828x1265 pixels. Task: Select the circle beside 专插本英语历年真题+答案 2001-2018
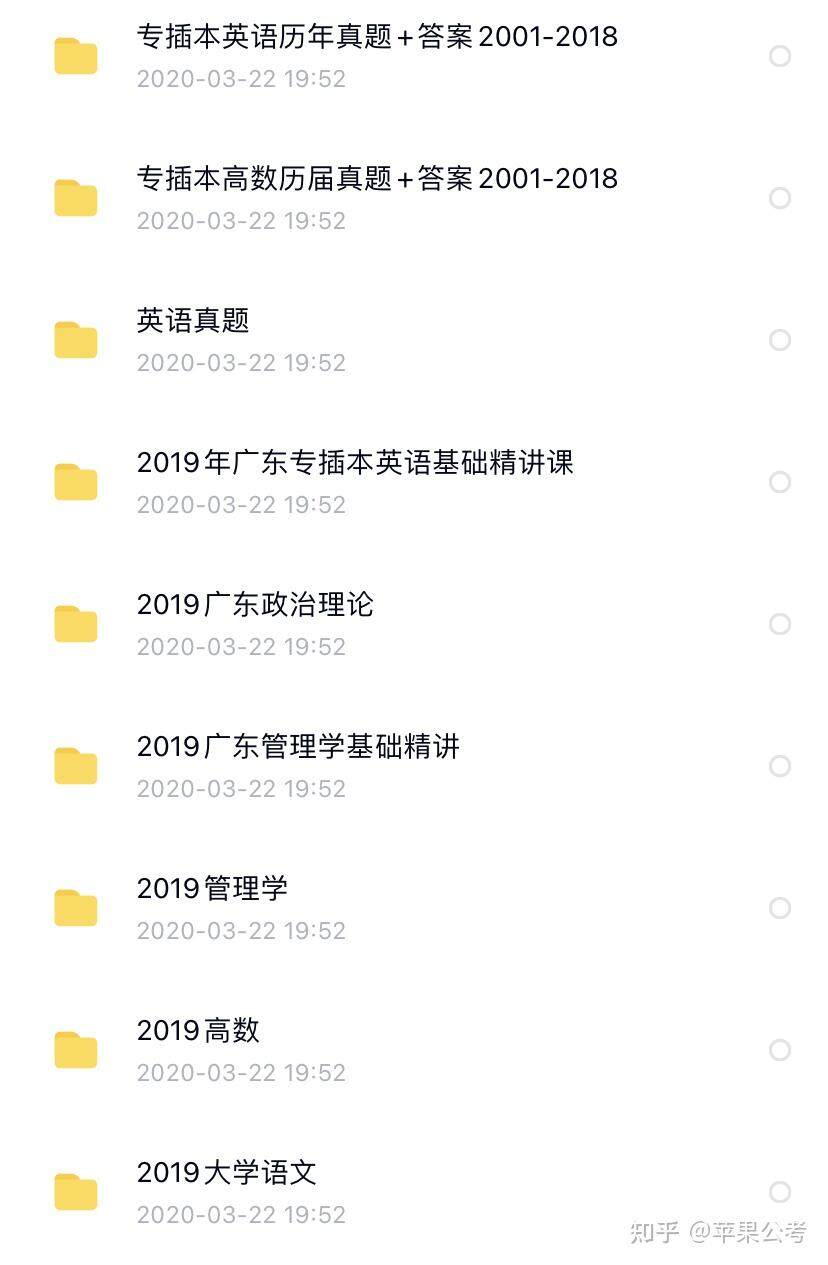click(780, 55)
